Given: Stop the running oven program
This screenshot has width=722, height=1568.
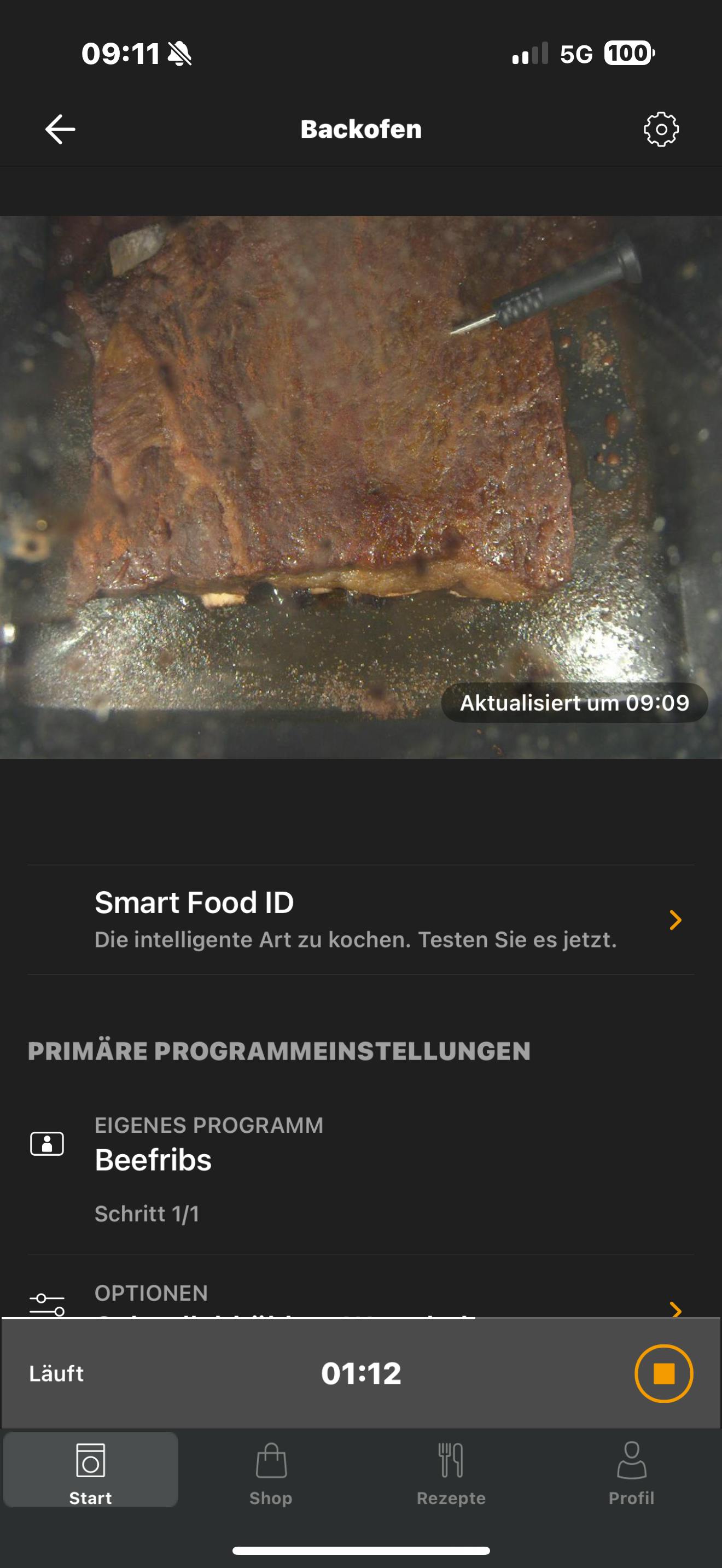Looking at the screenshot, I should click(663, 1374).
